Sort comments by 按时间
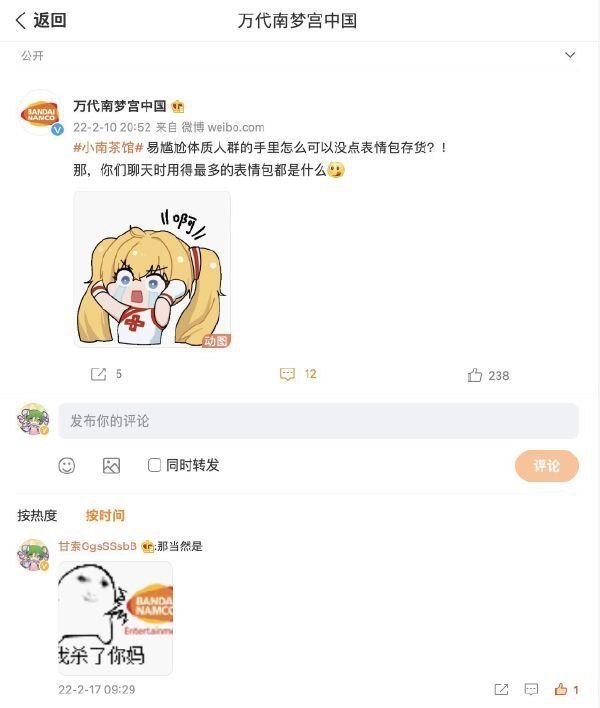Viewport: 600px width, 708px height. click(105, 515)
